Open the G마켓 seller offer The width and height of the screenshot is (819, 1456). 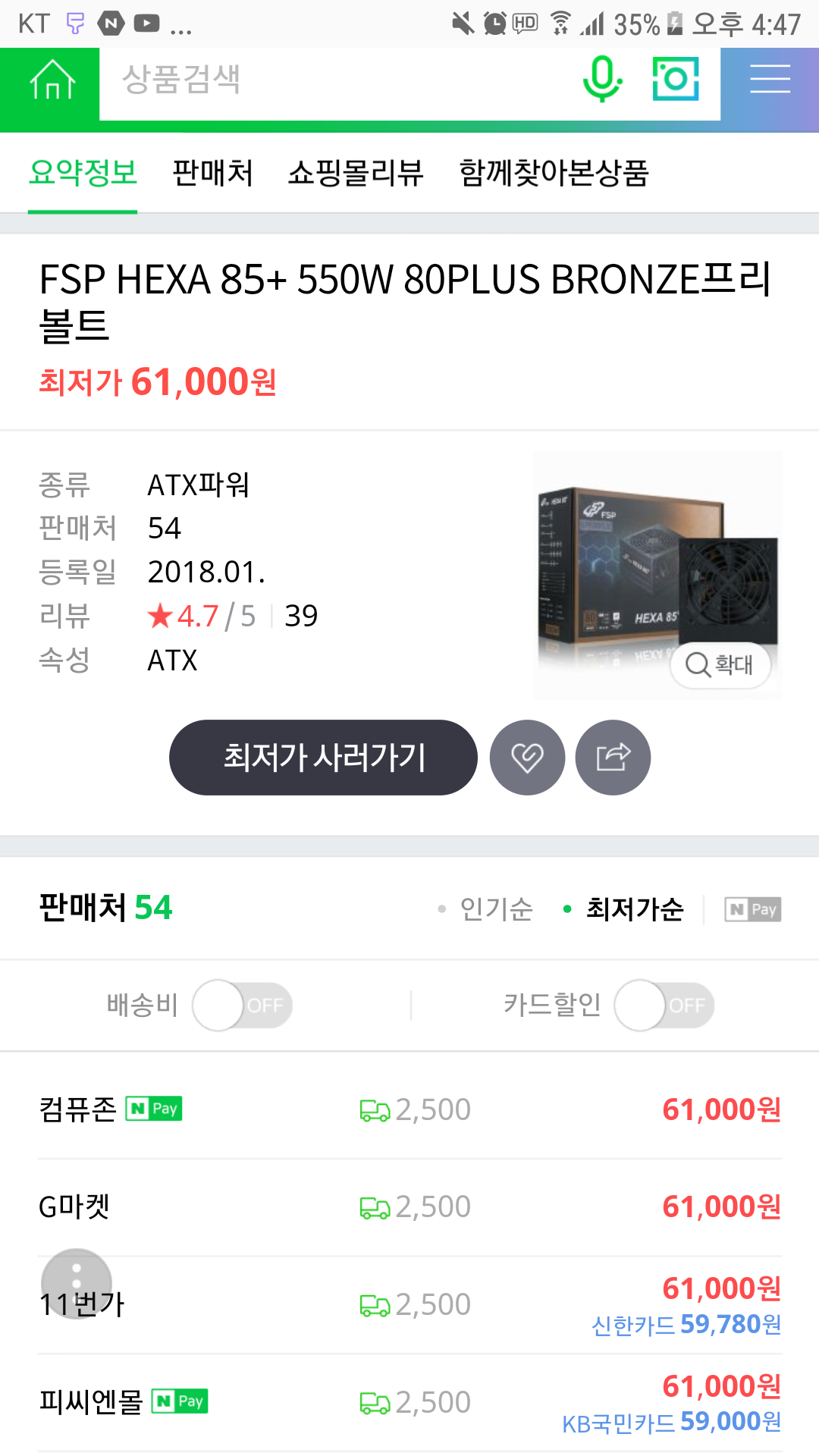pos(409,1207)
